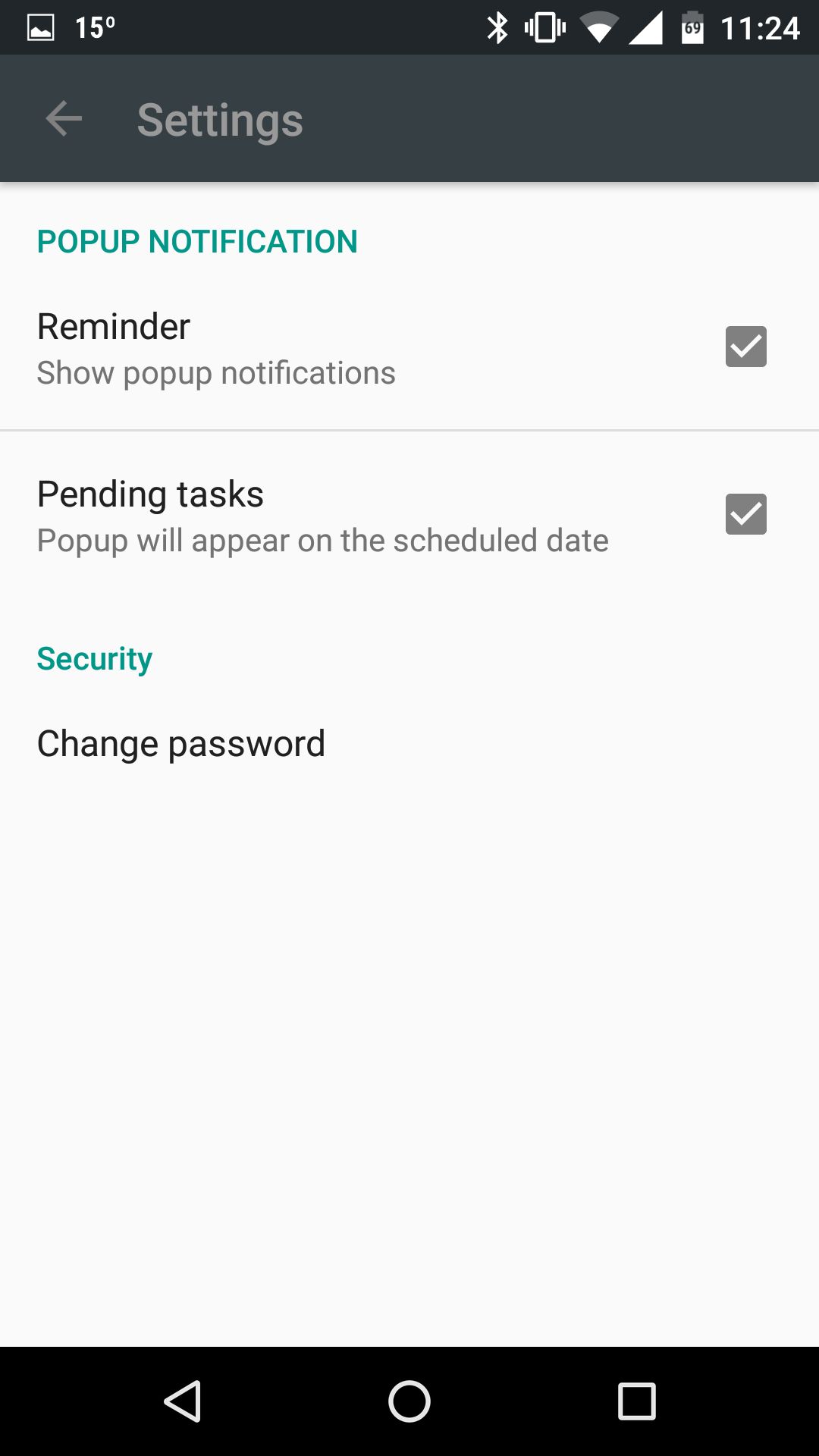The width and height of the screenshot is (819, 1456).
Task: Disable the Pending tasks checkbox
Action: 745,514
